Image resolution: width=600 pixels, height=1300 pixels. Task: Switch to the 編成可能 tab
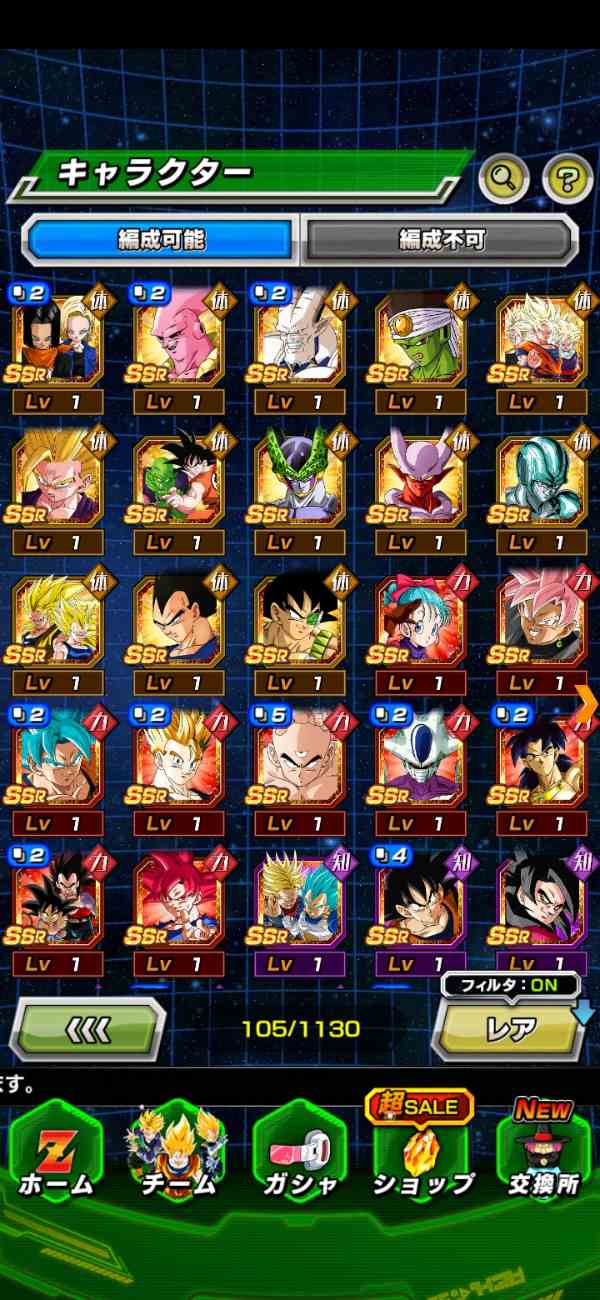click(x=161, y=240)
